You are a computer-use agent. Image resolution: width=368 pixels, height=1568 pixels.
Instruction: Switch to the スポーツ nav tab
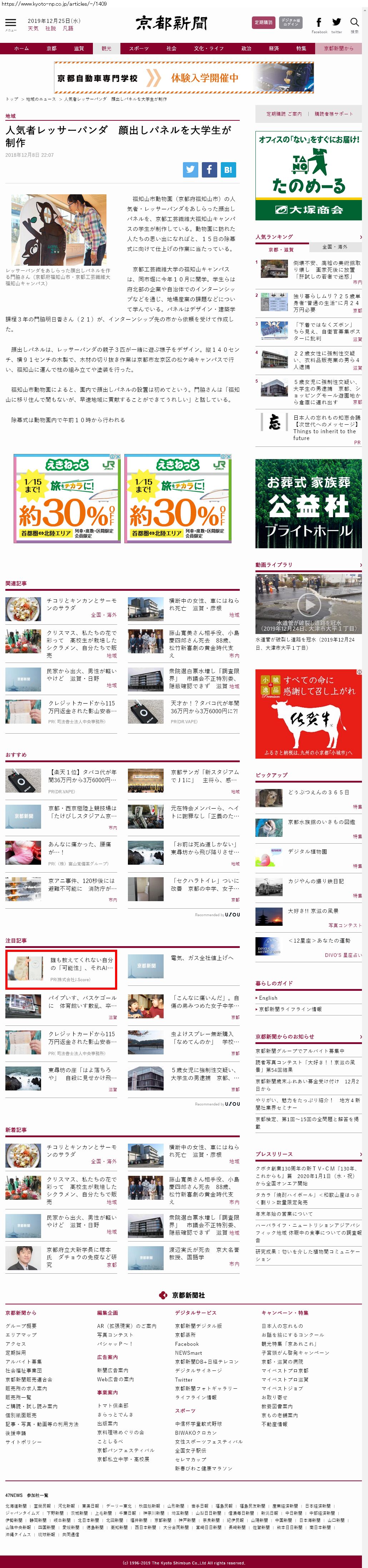coord(138,48)
